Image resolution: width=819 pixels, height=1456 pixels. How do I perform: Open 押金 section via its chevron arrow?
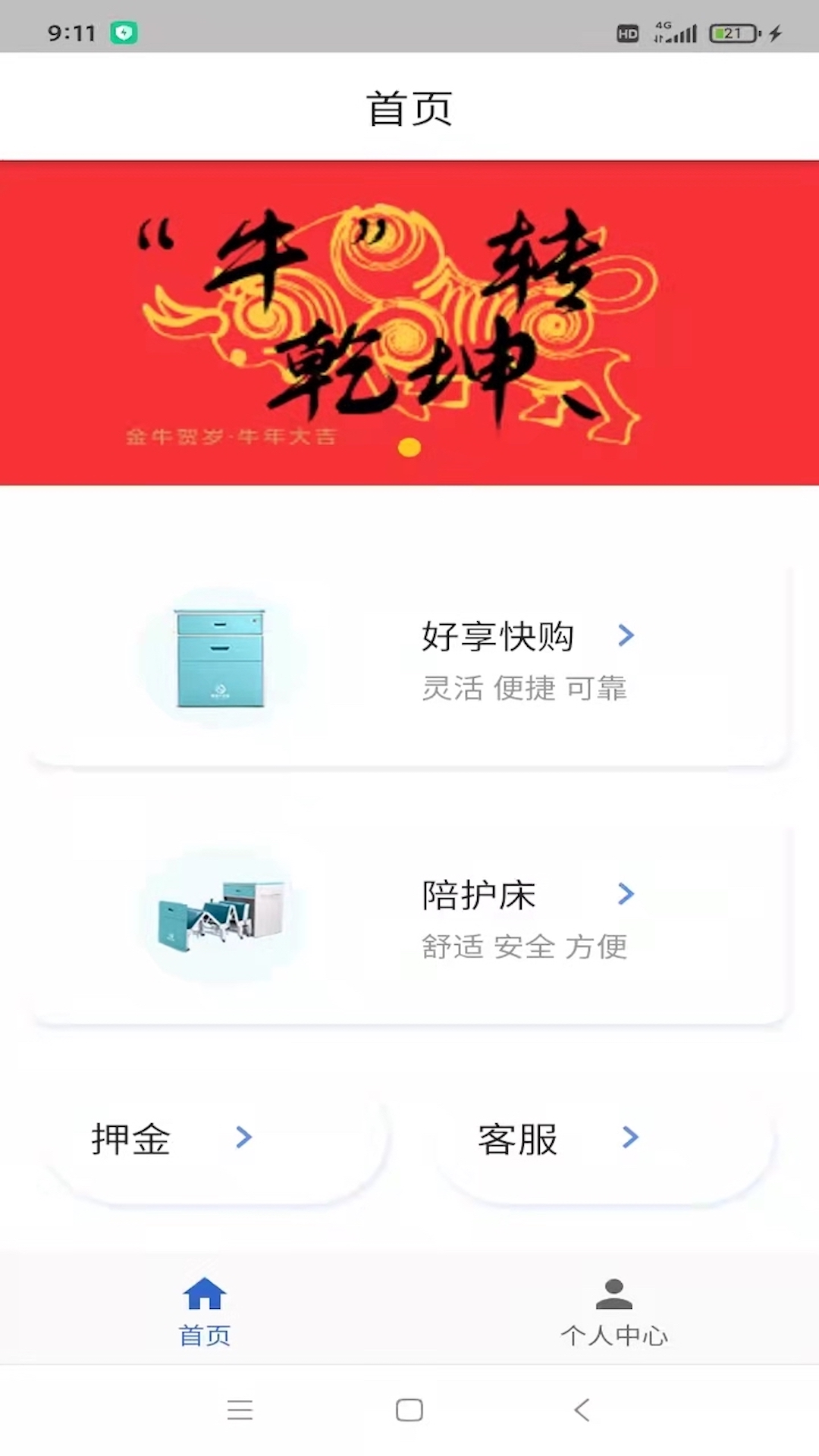244,1137
